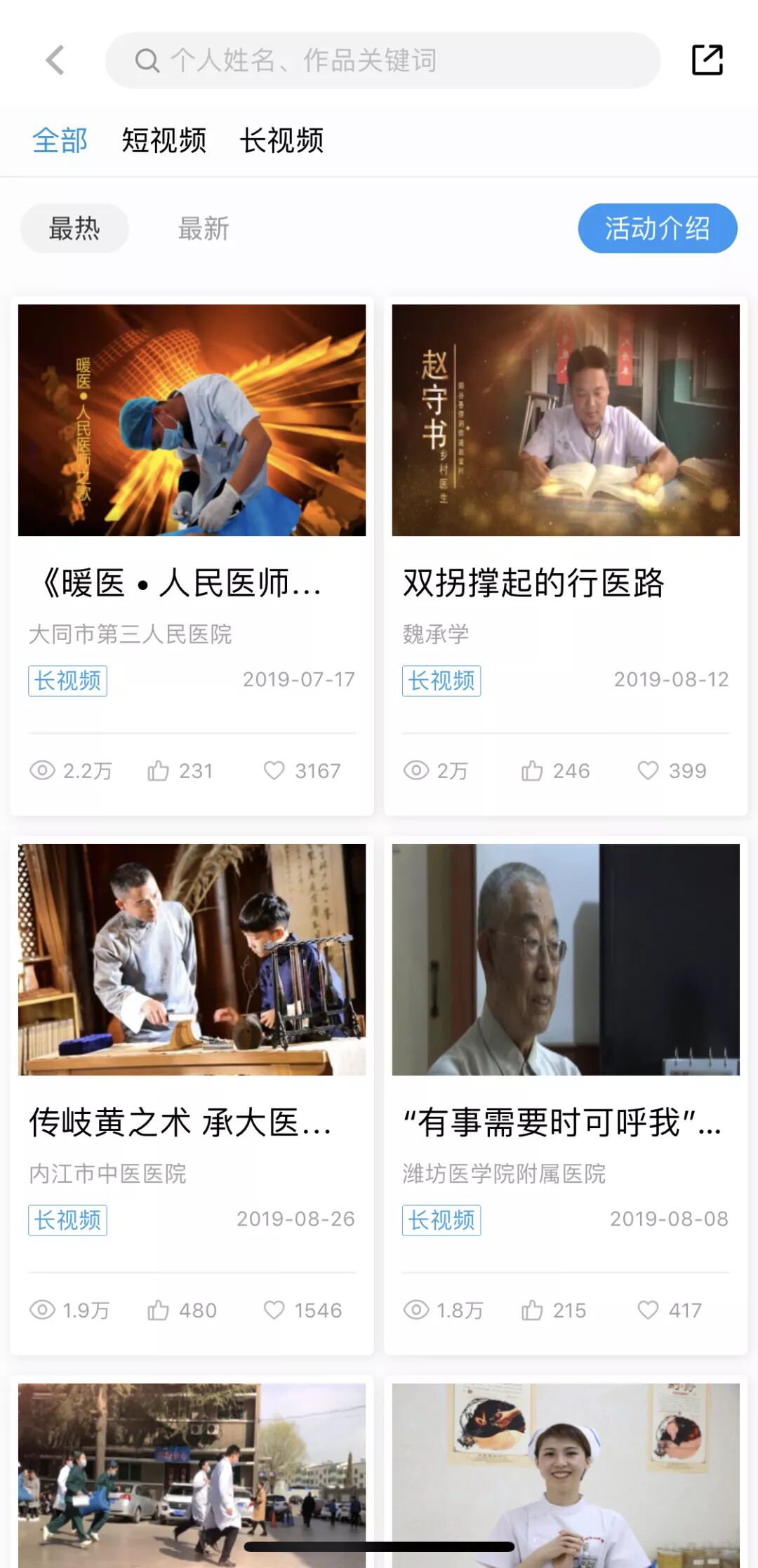Image resolution: width=758 pixels, height=1568 pixels.
Task: Open the 活动介绍 button
Action: (657, 229)
